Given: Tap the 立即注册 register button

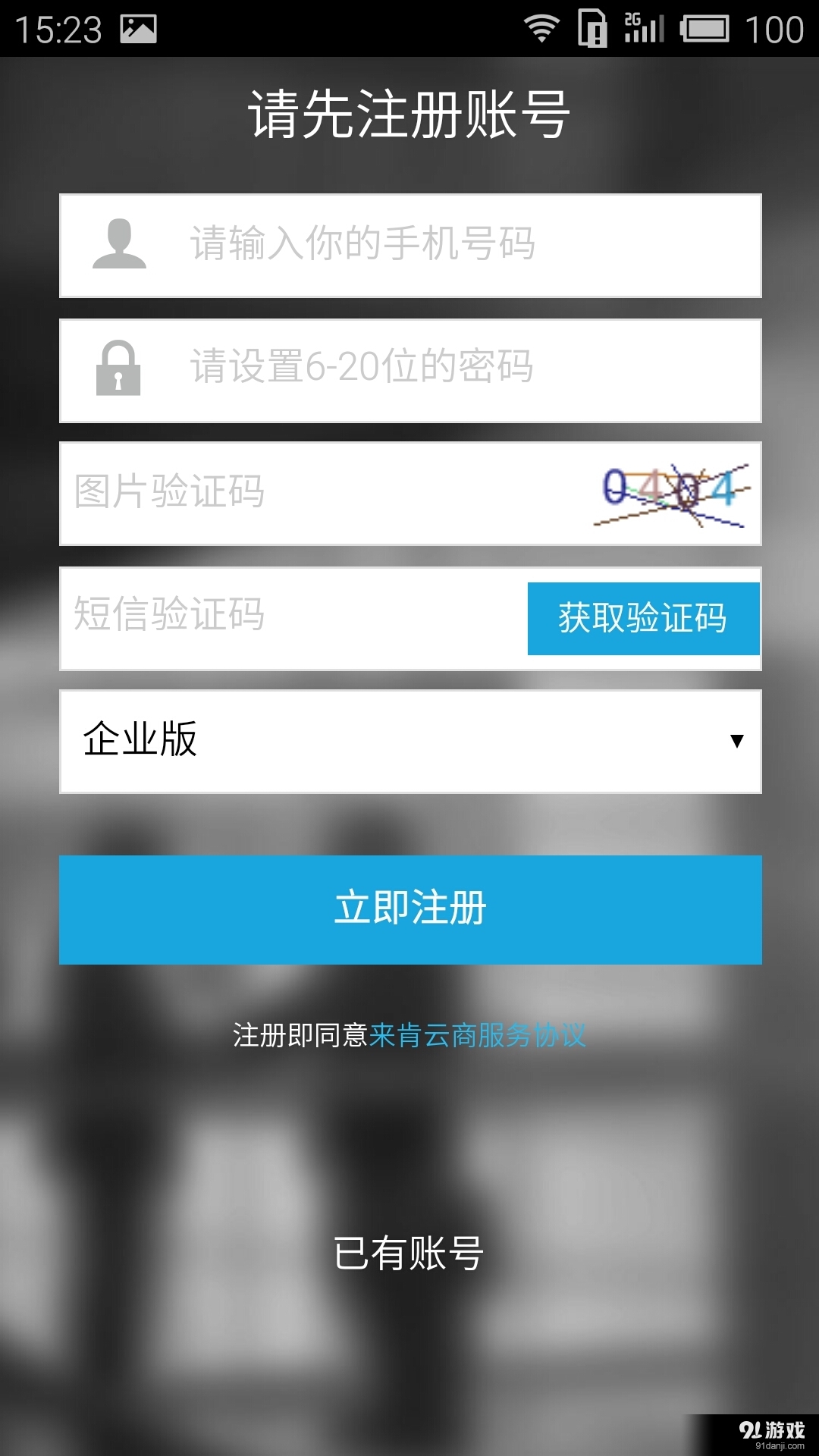Looking at the screenshot, I should pos(410,909).
